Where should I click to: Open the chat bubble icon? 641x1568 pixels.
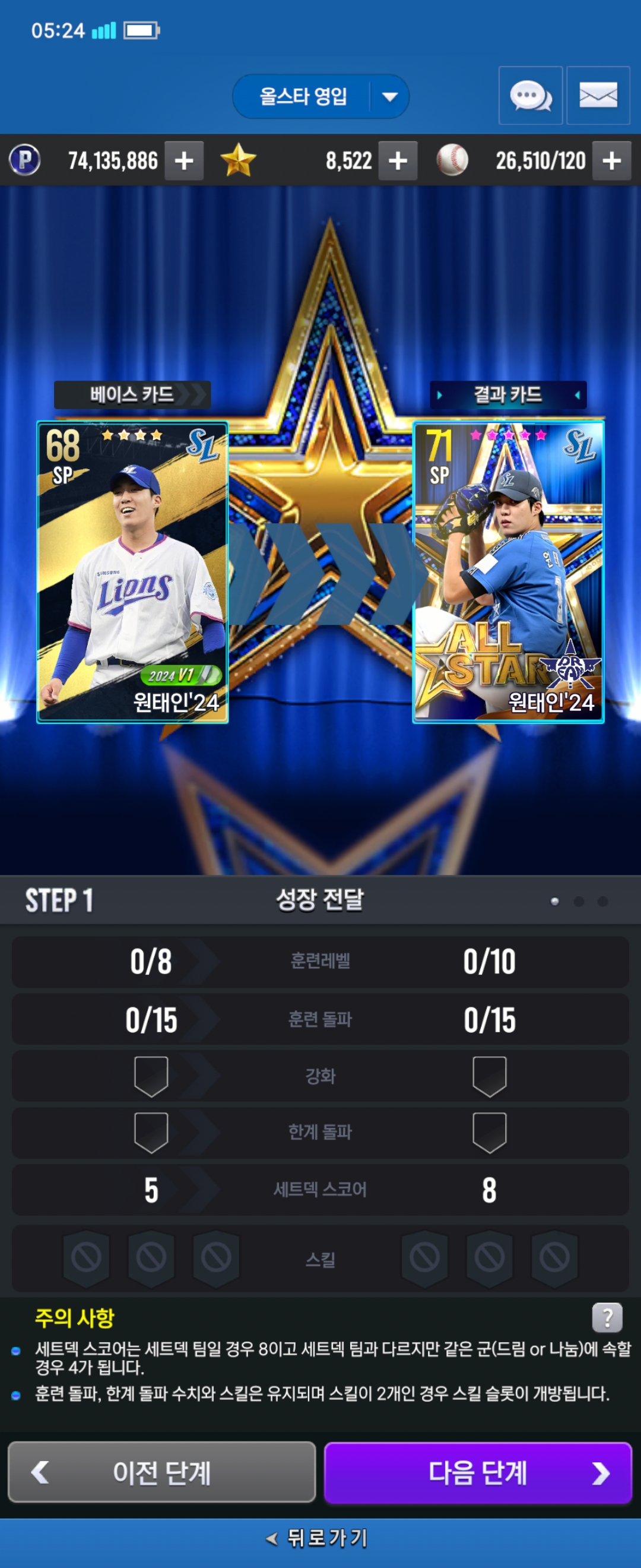pos(531,96)
